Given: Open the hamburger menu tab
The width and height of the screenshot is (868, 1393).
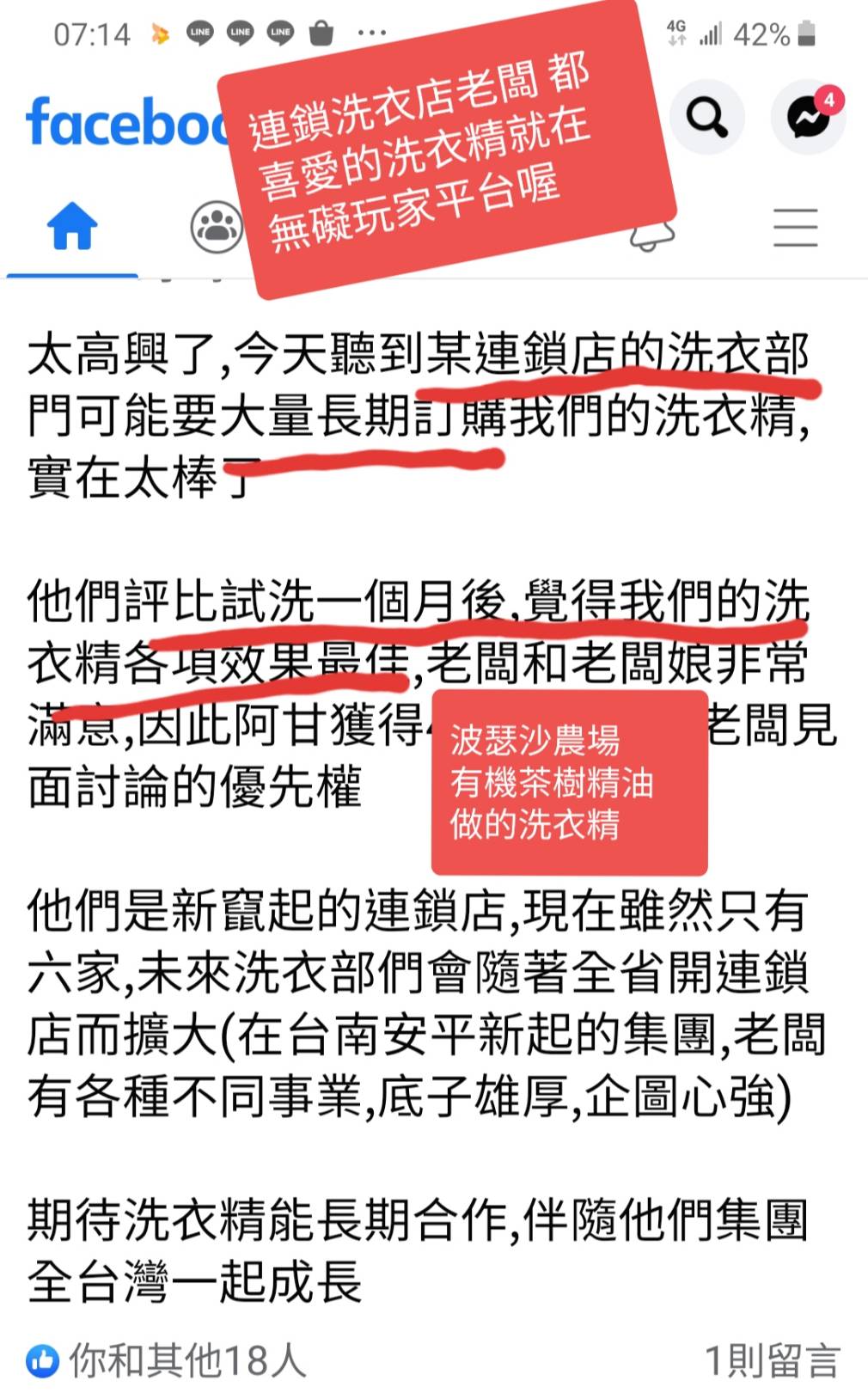Looking at the screenshot, I should tap(795, 227).
